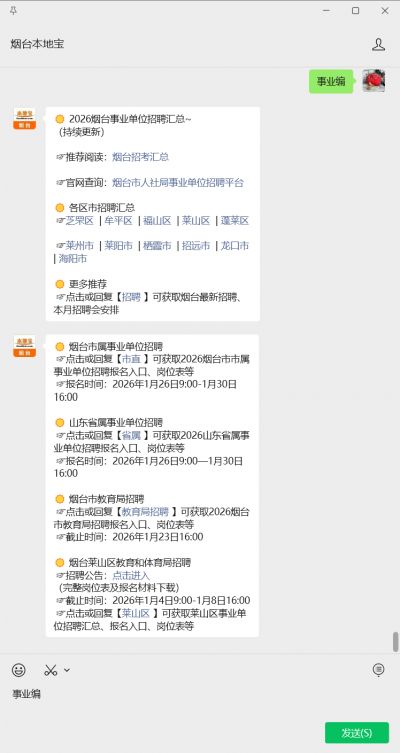Tap the 莱州市 link
Viewport: 400px width, 753px height.
click(x=80, y=246)
